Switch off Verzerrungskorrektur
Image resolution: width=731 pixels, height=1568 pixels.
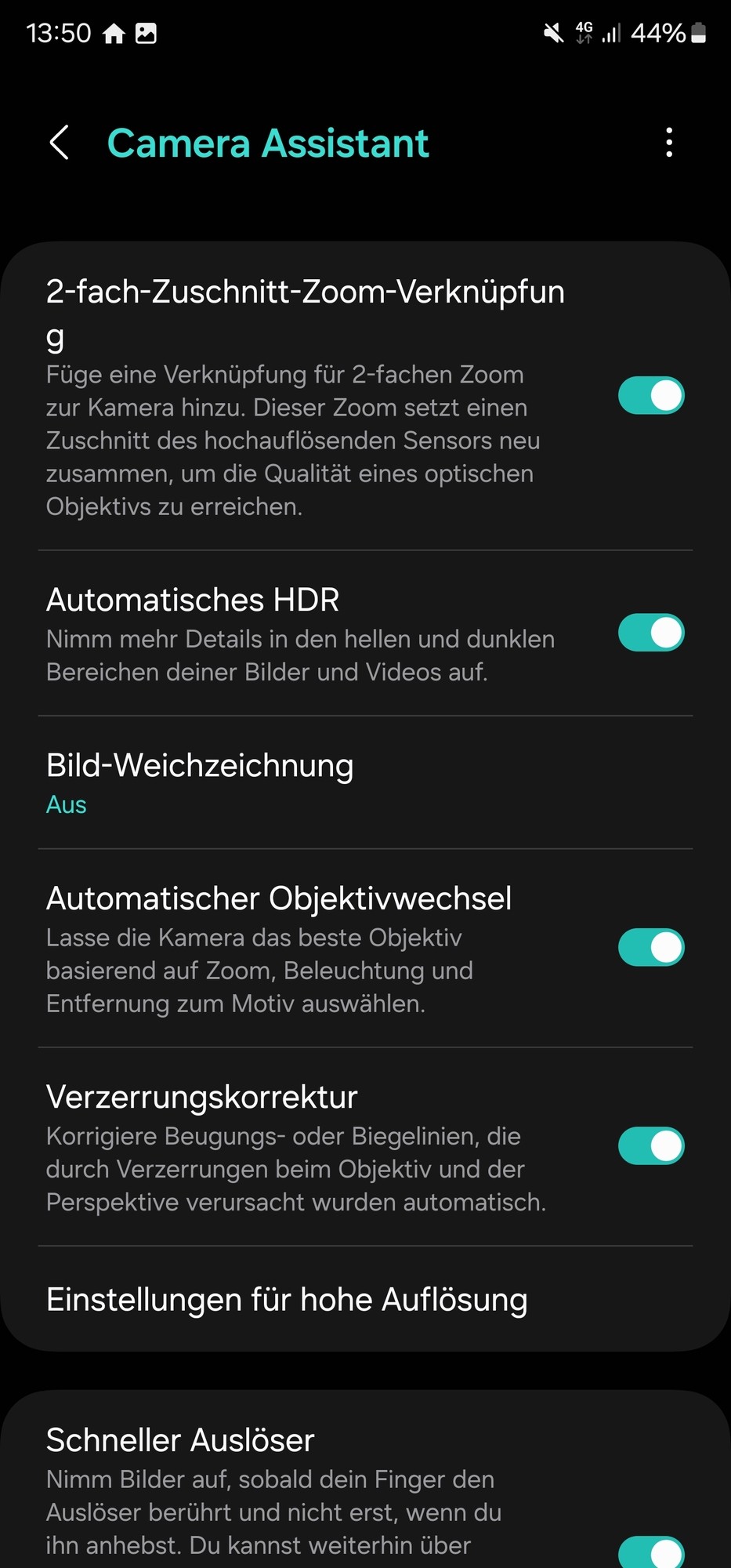click(x=650, y=1146)
